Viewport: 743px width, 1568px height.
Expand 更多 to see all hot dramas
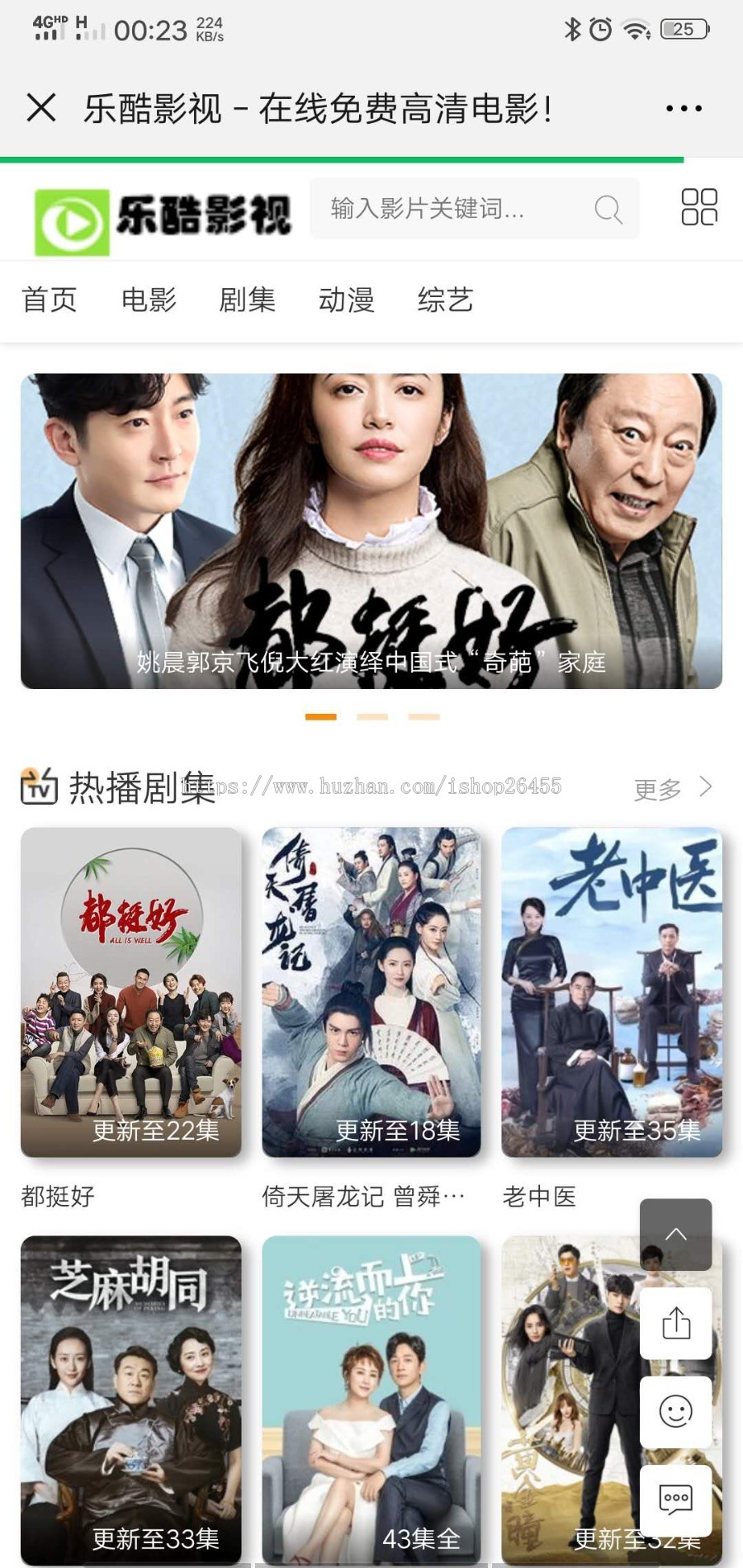click(x=660, y=790)
